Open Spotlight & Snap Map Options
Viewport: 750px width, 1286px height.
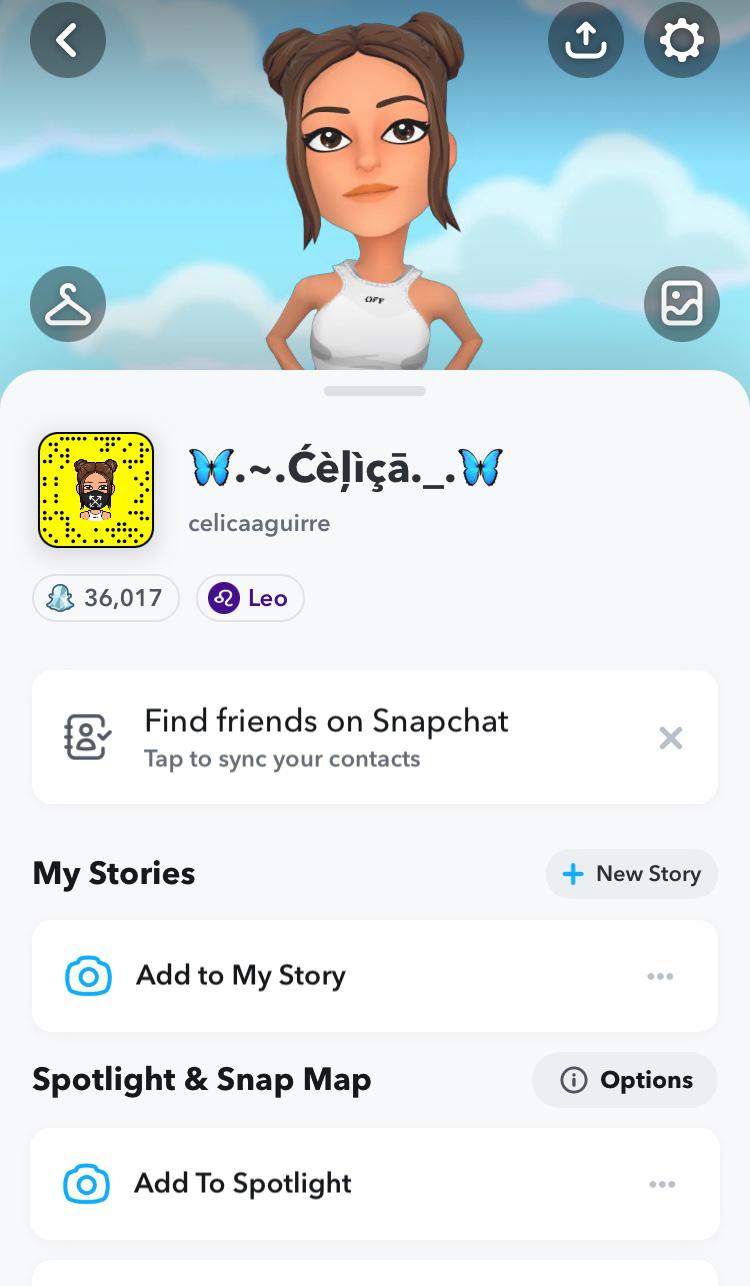coord(625,1080)
